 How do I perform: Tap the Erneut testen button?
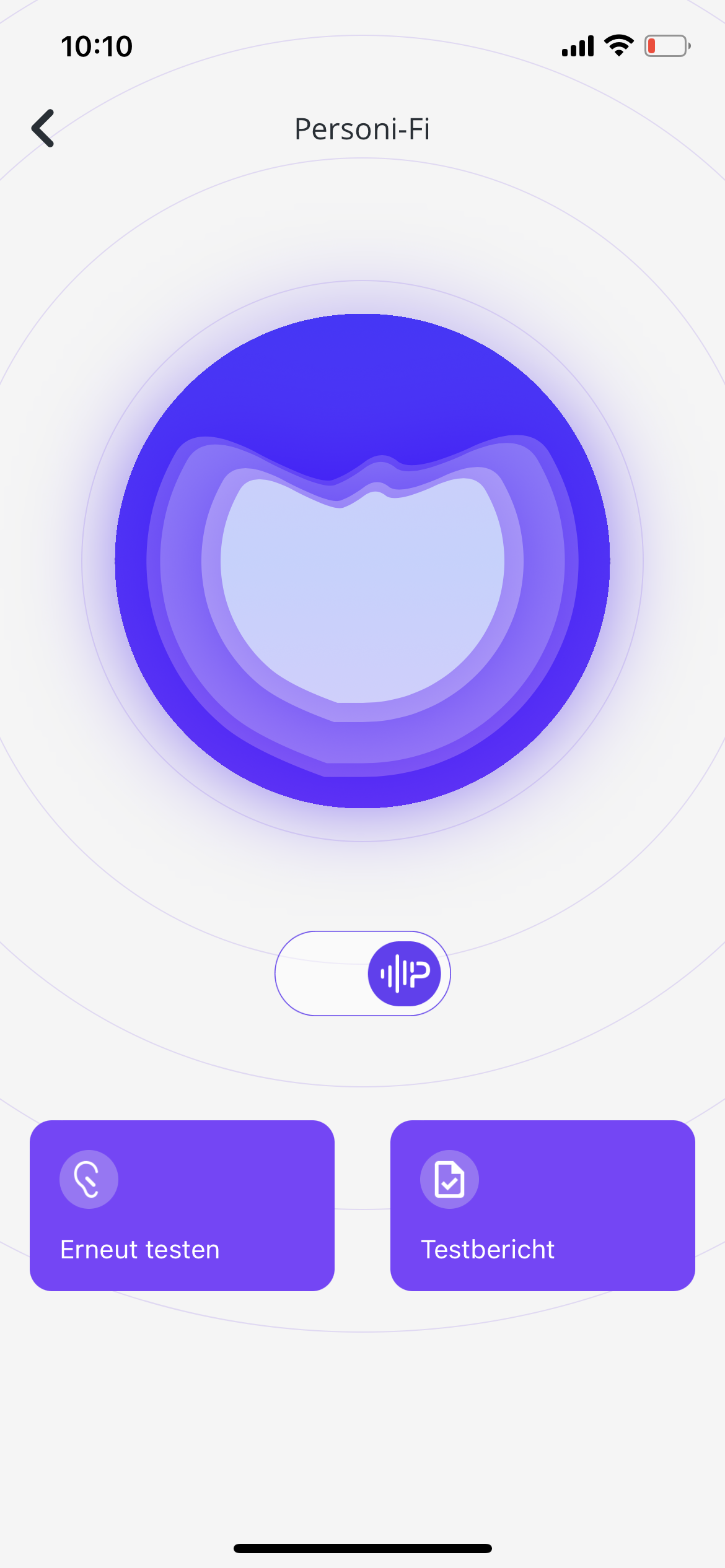[x=182, y=1205]
